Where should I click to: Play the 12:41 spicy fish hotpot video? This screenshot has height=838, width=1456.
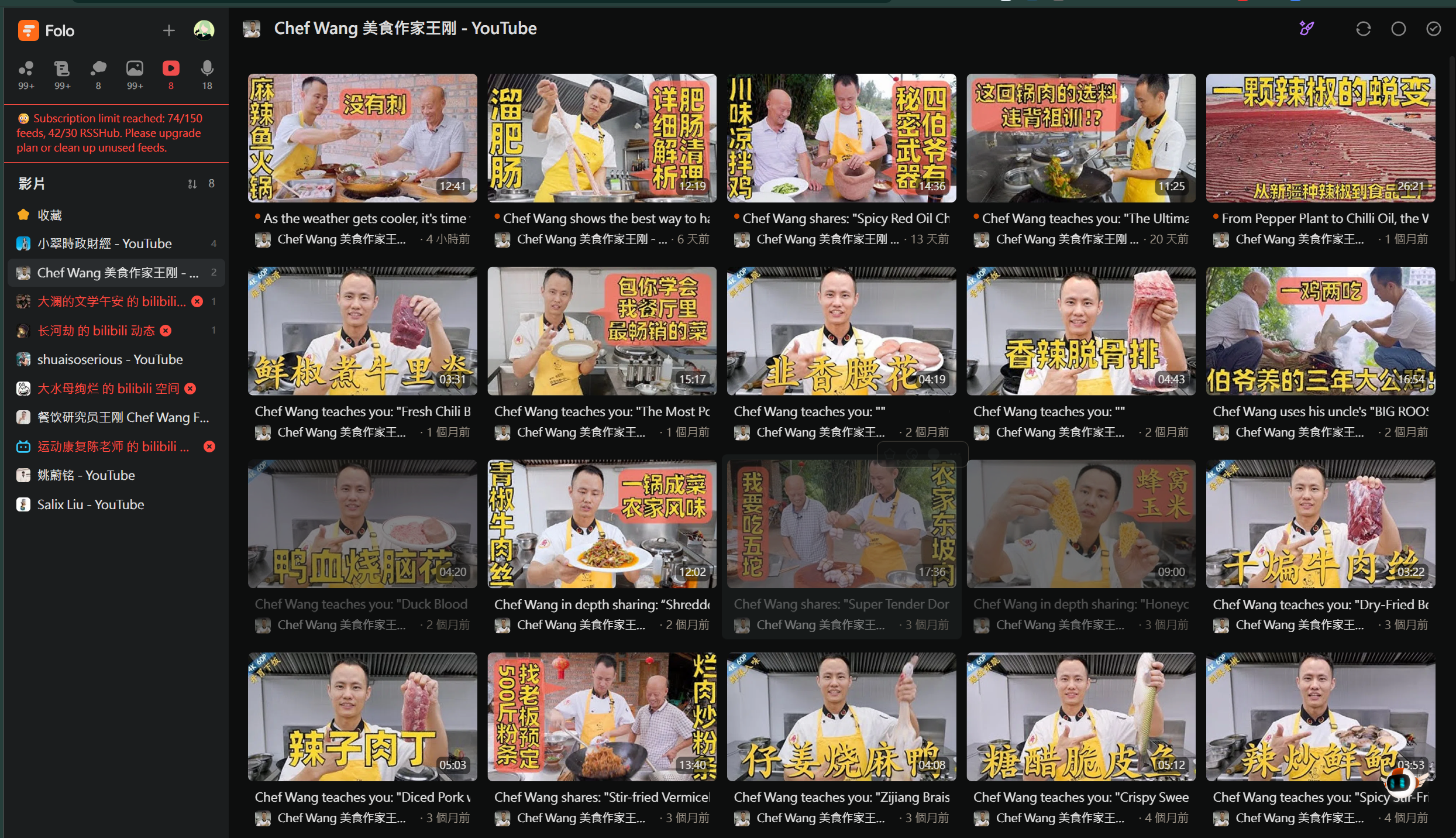[362, 138]
